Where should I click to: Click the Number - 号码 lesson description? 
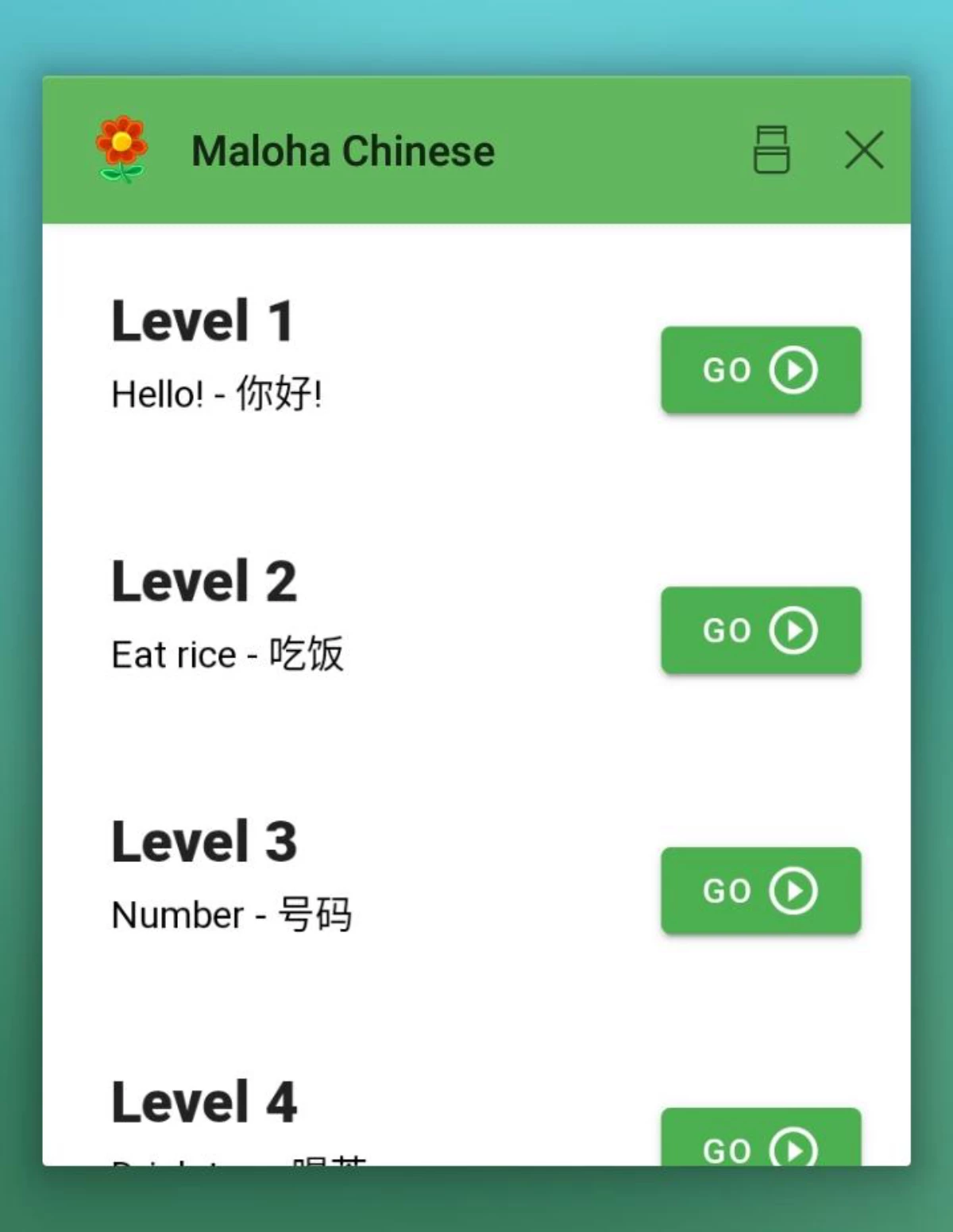[x=233, y=914]
